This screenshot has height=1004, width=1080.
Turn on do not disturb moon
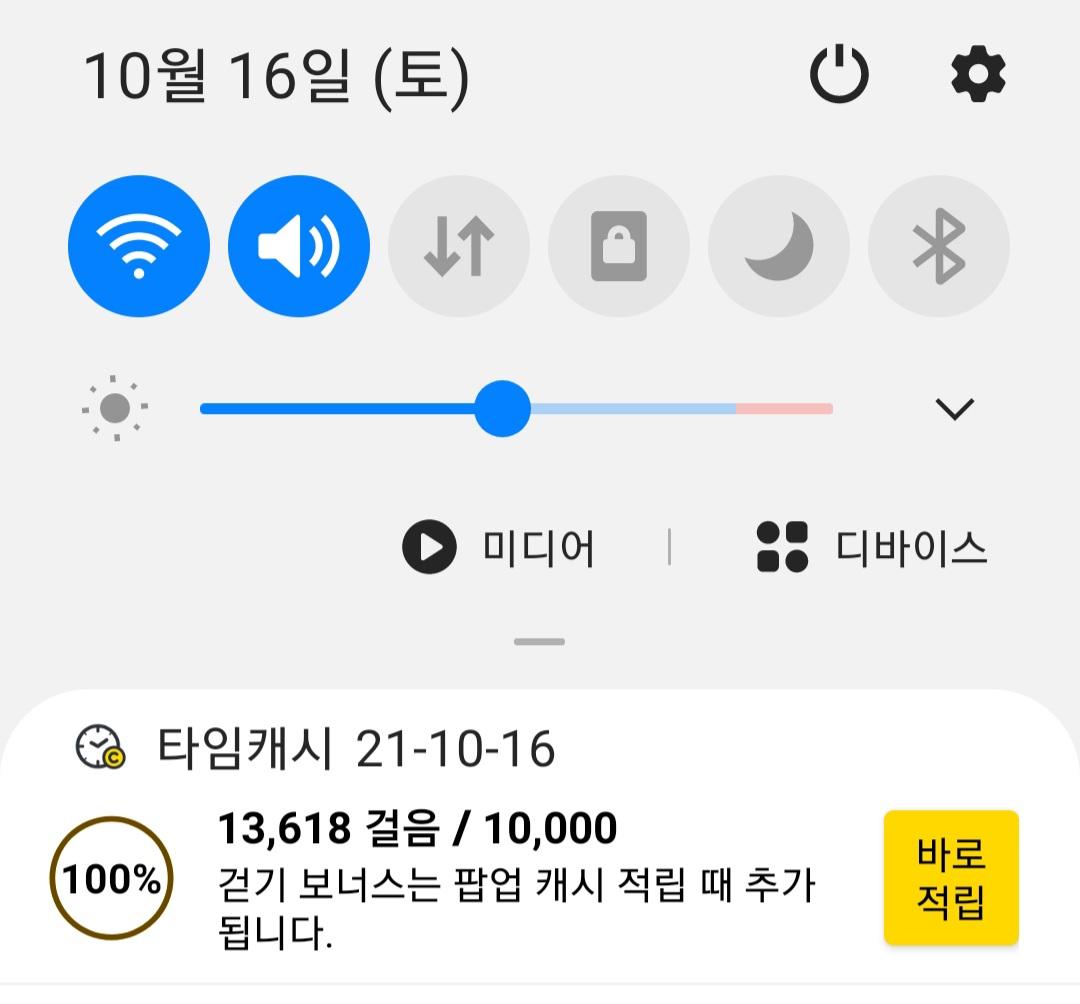[x=779, y=246]
